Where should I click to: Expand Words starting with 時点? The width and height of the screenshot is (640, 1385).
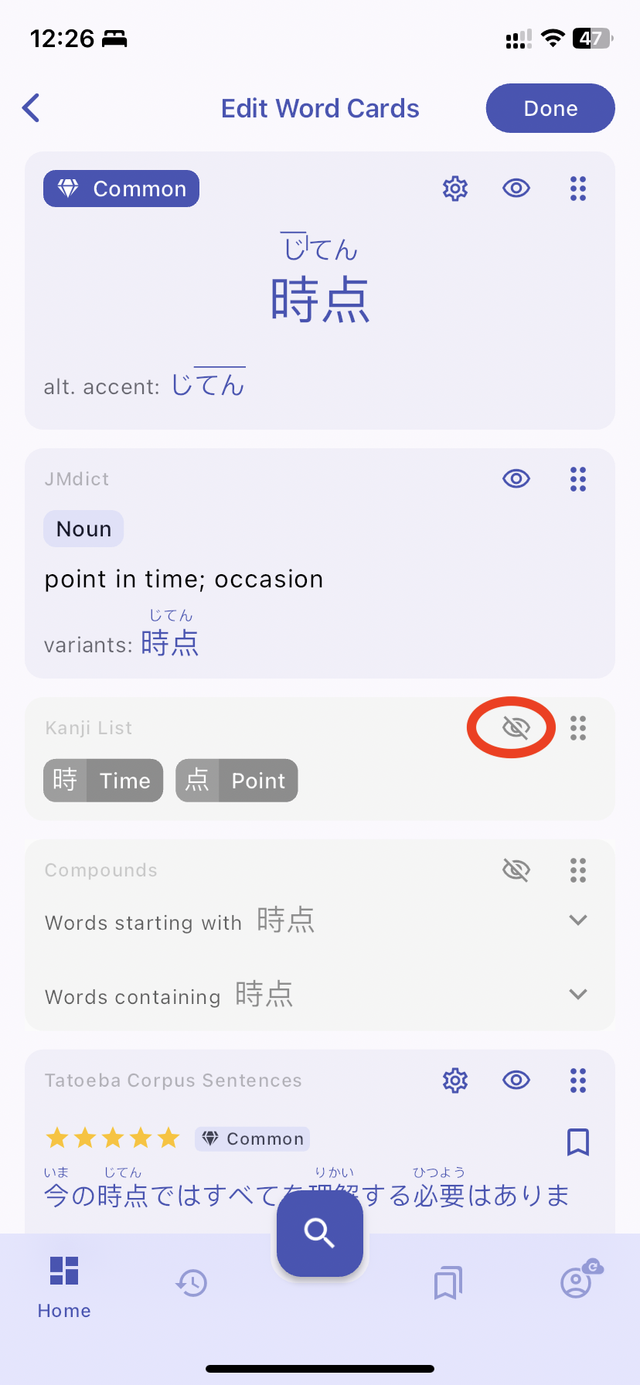pyautogui.click(x=578, y=920)
